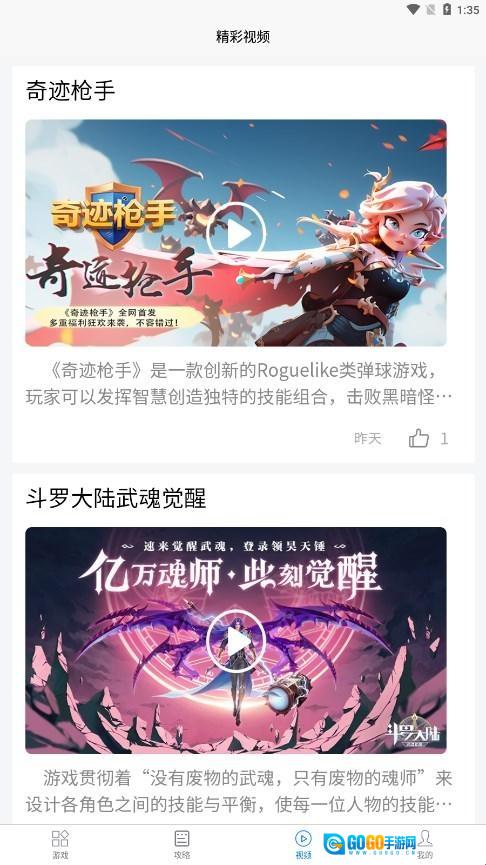The height and width of the screenshot is (865, 486).
Task: Like the 奇迹枪手 video
Action: [x=419, y=439]
